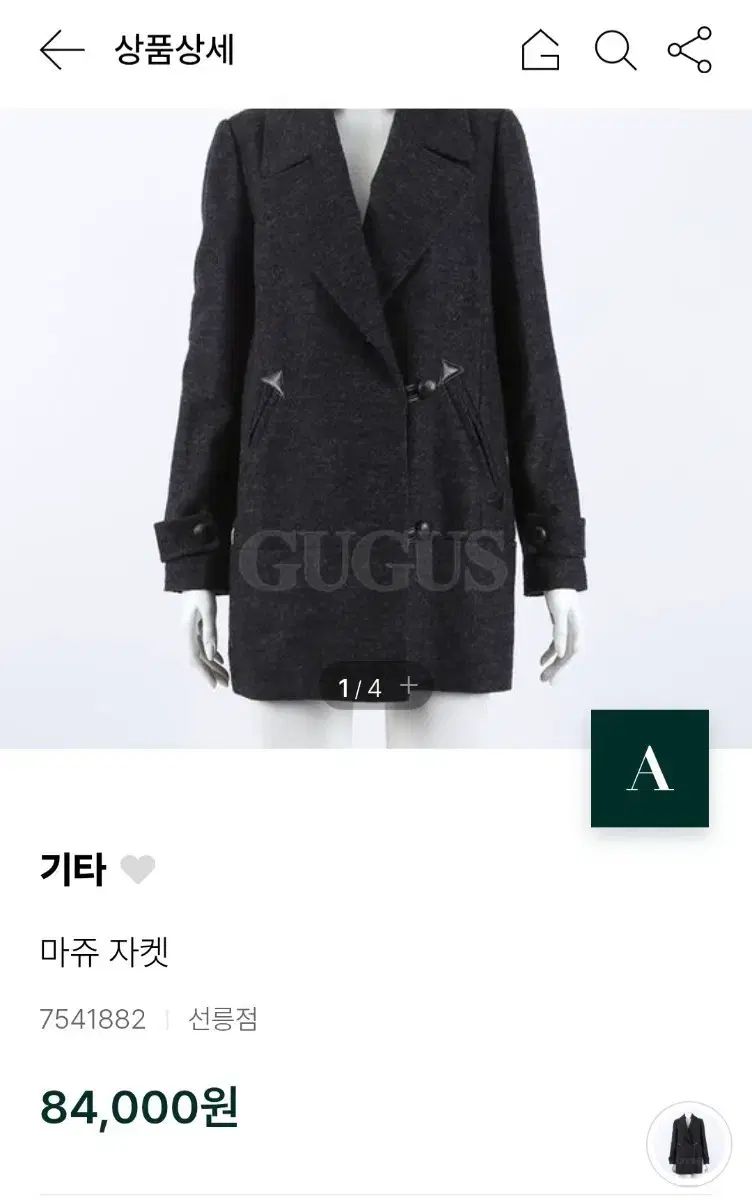Image resolution: width=752 pixels, height=1200 pixels.
Task: Go back from the product detail page
Action: [x=61, y=50]
